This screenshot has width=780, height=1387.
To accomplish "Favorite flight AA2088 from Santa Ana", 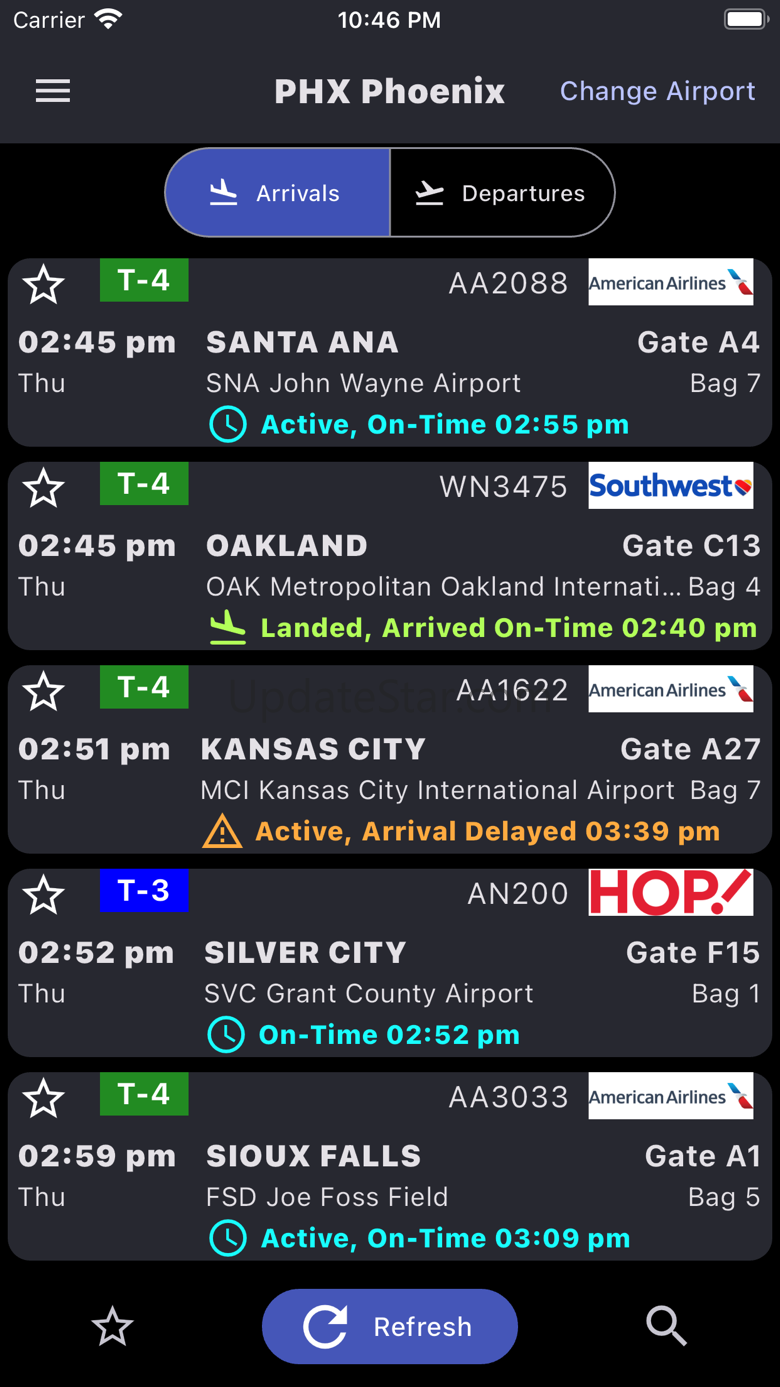I will point(44,286).
